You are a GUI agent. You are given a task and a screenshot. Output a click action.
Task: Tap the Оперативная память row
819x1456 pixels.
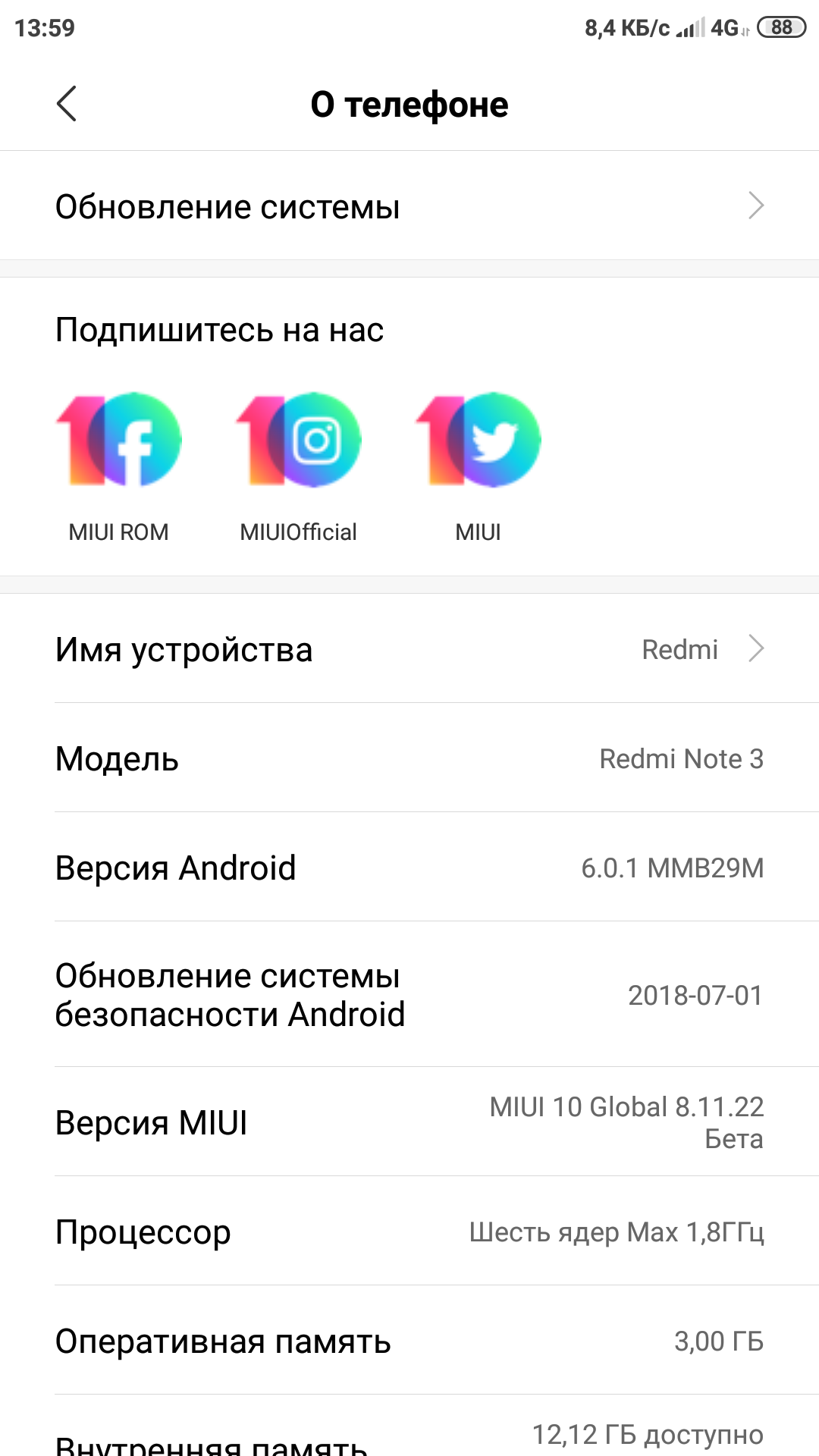(x=409, y=1340)
